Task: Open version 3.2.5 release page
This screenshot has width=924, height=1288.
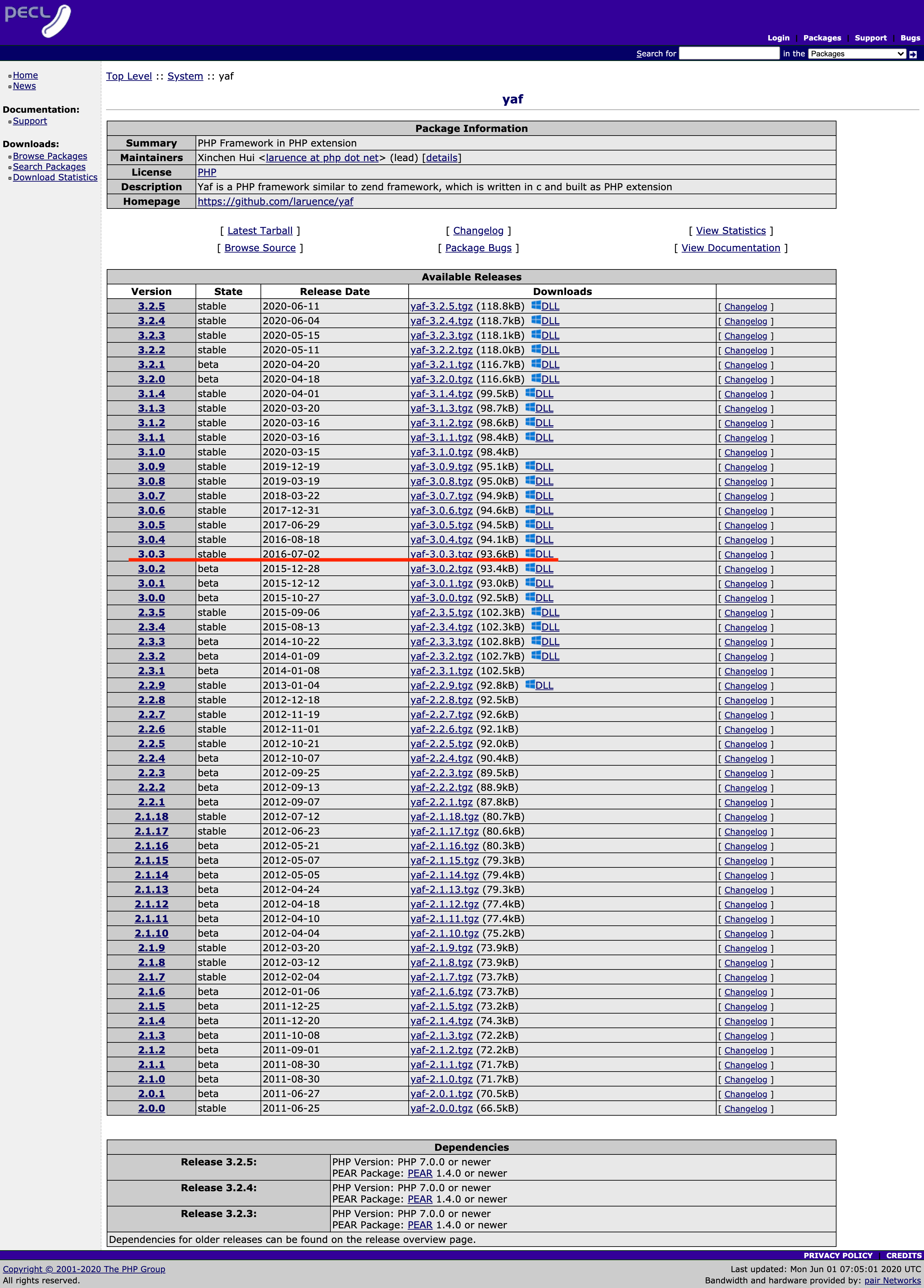Action: (152, 306)
